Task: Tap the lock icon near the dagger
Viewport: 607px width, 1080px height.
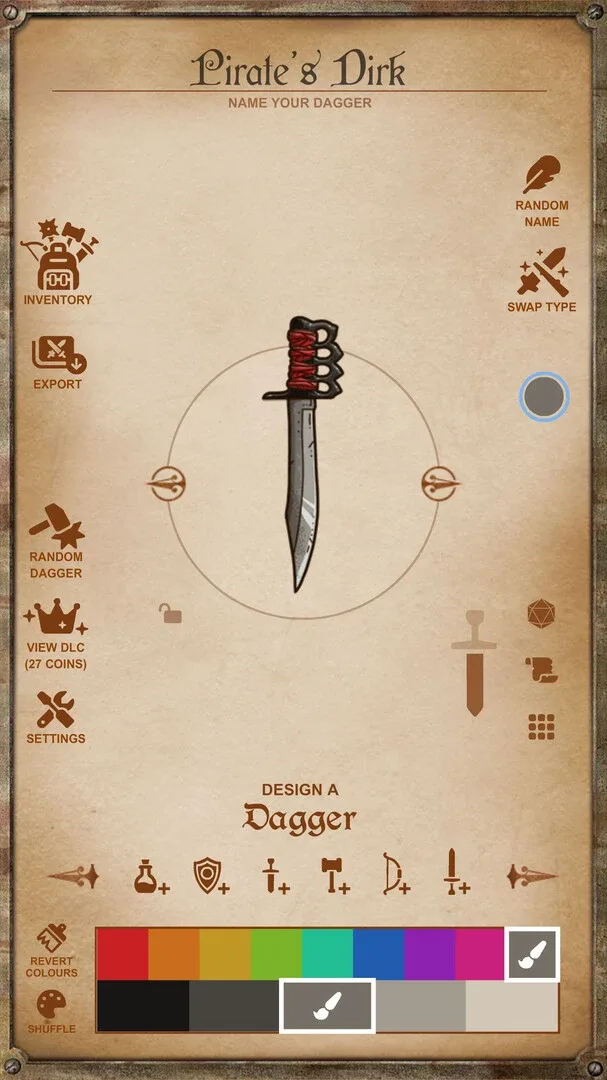Action: click(172, 613)
